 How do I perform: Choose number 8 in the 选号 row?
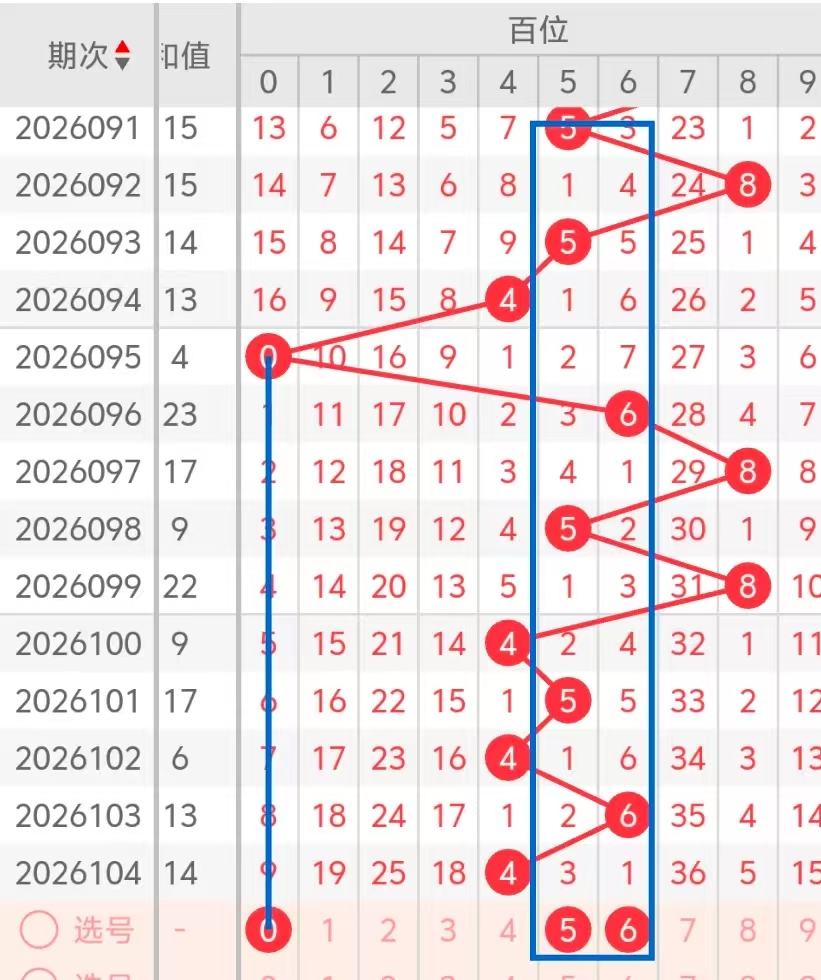click(x=748, y=931)
